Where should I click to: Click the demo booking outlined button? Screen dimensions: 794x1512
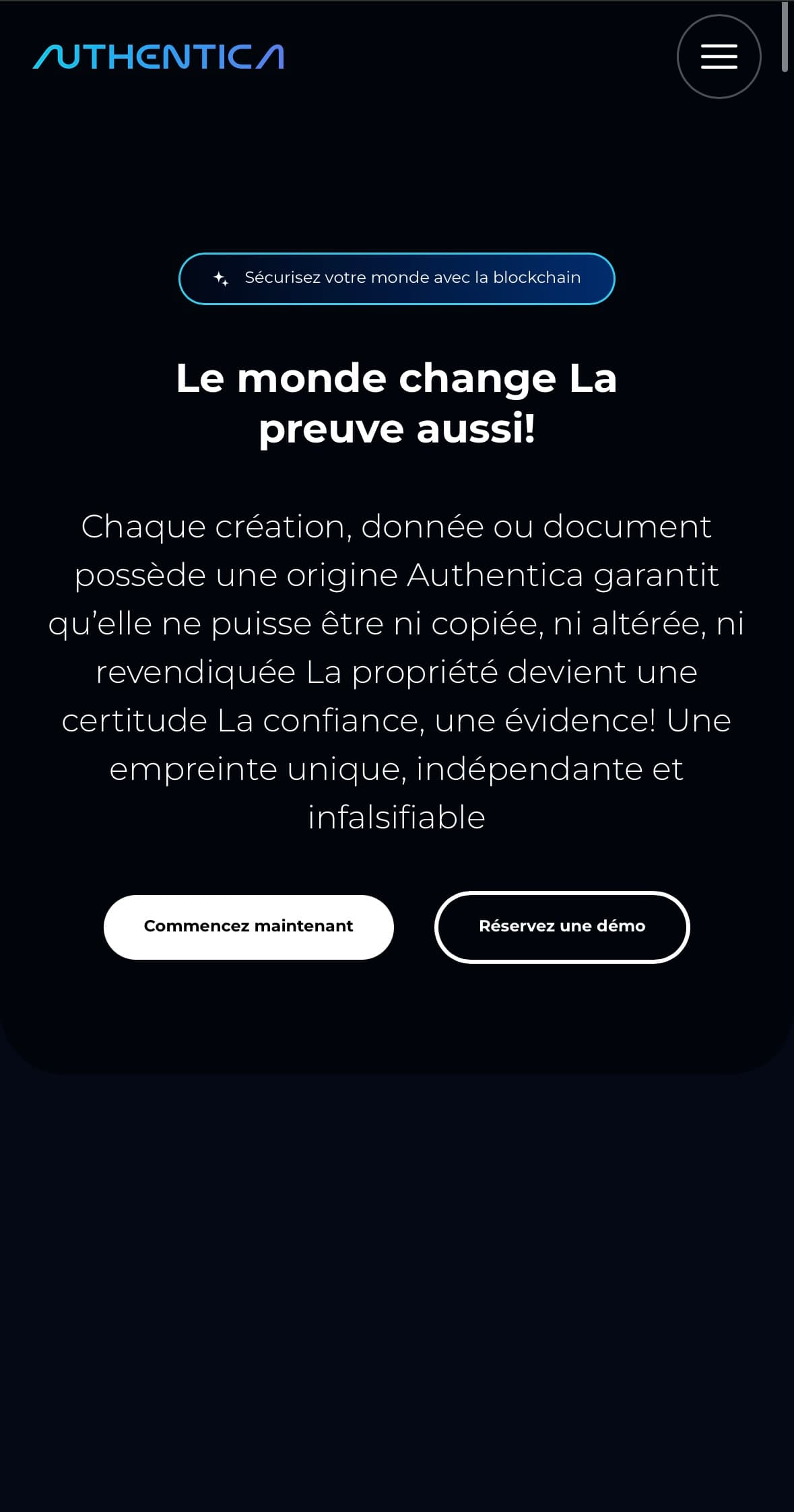[562, 926]
